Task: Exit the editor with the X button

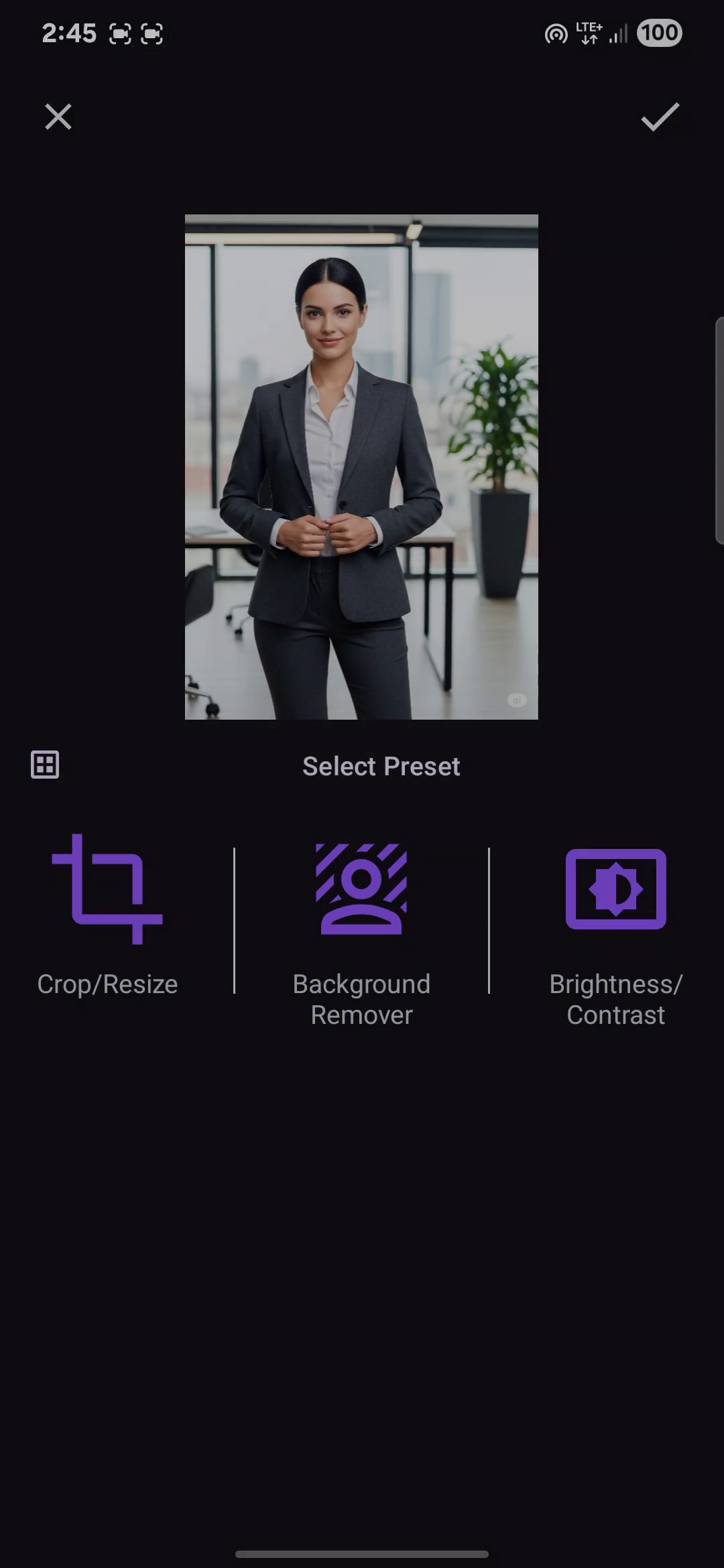Action: click(58, 117)
